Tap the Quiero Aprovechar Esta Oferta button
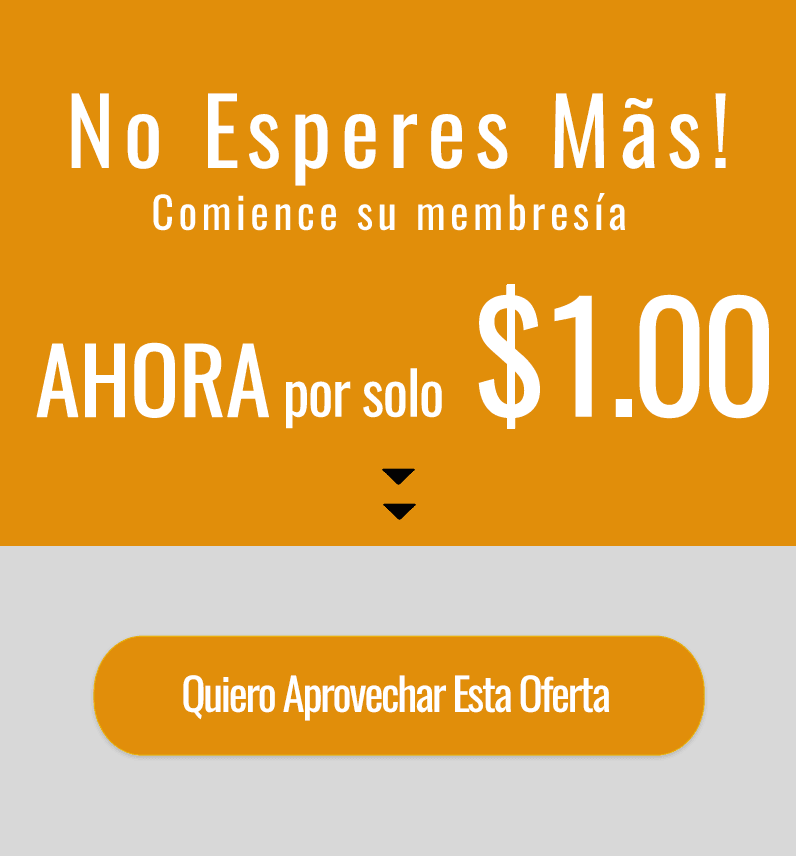Image resolution: width=796 pixels, height=856 pixels. [398, 695]
